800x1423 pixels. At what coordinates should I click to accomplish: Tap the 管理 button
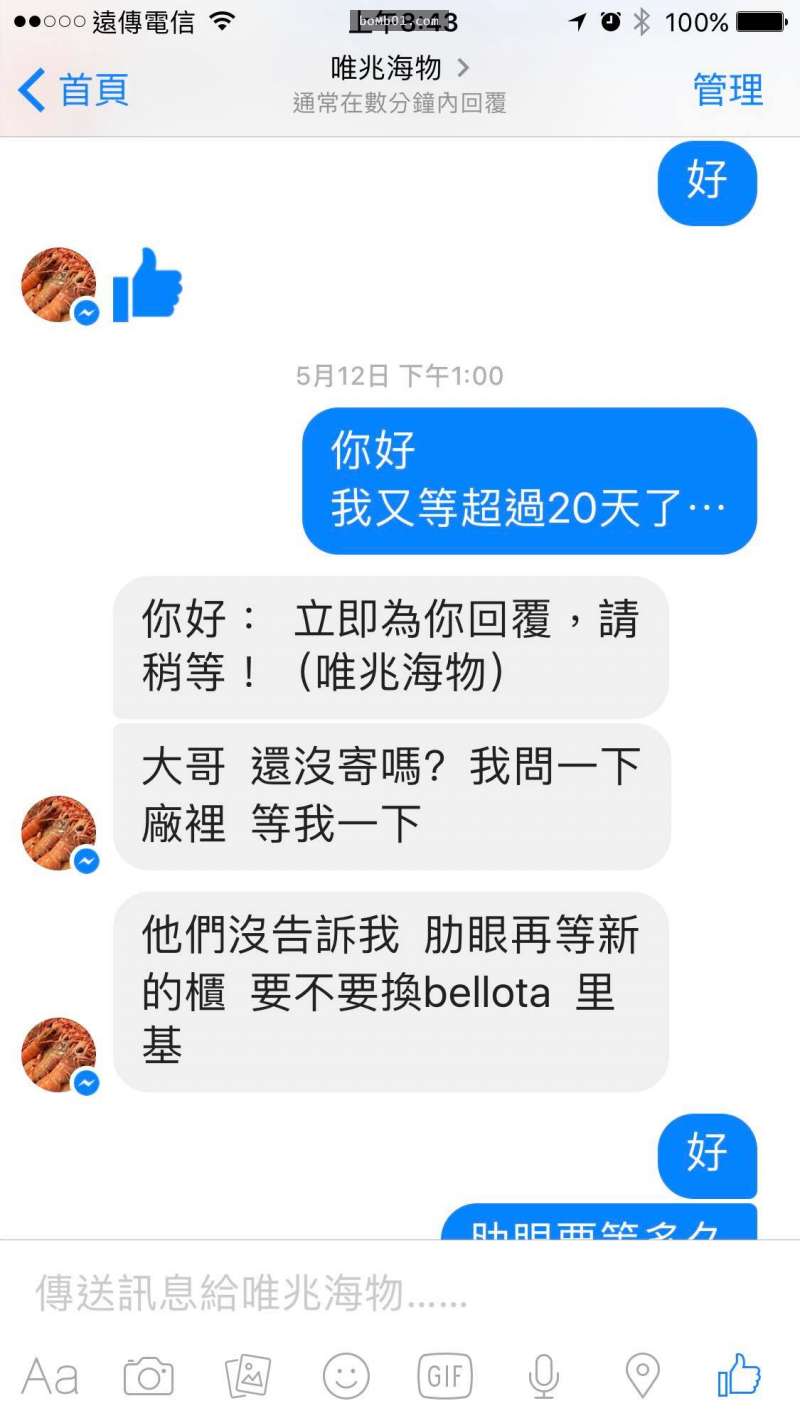coord(728,90)
